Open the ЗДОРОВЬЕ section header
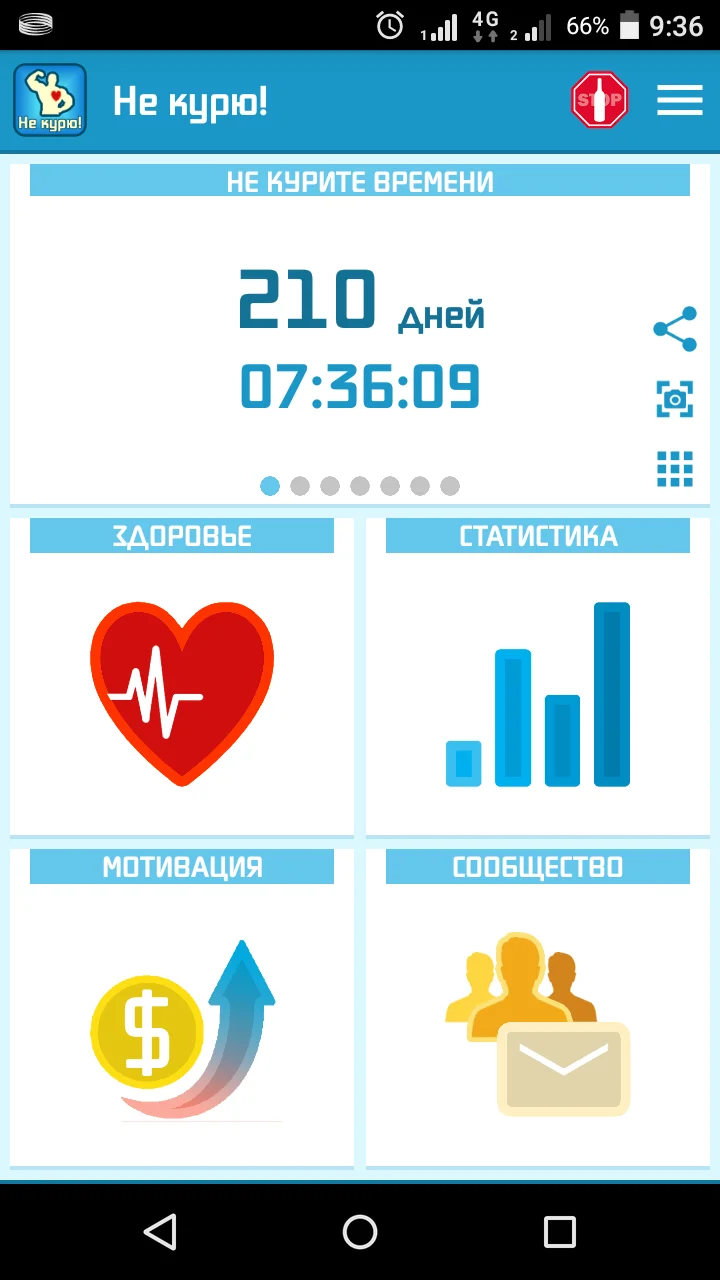720x1280 pixels. pos(181,535)
